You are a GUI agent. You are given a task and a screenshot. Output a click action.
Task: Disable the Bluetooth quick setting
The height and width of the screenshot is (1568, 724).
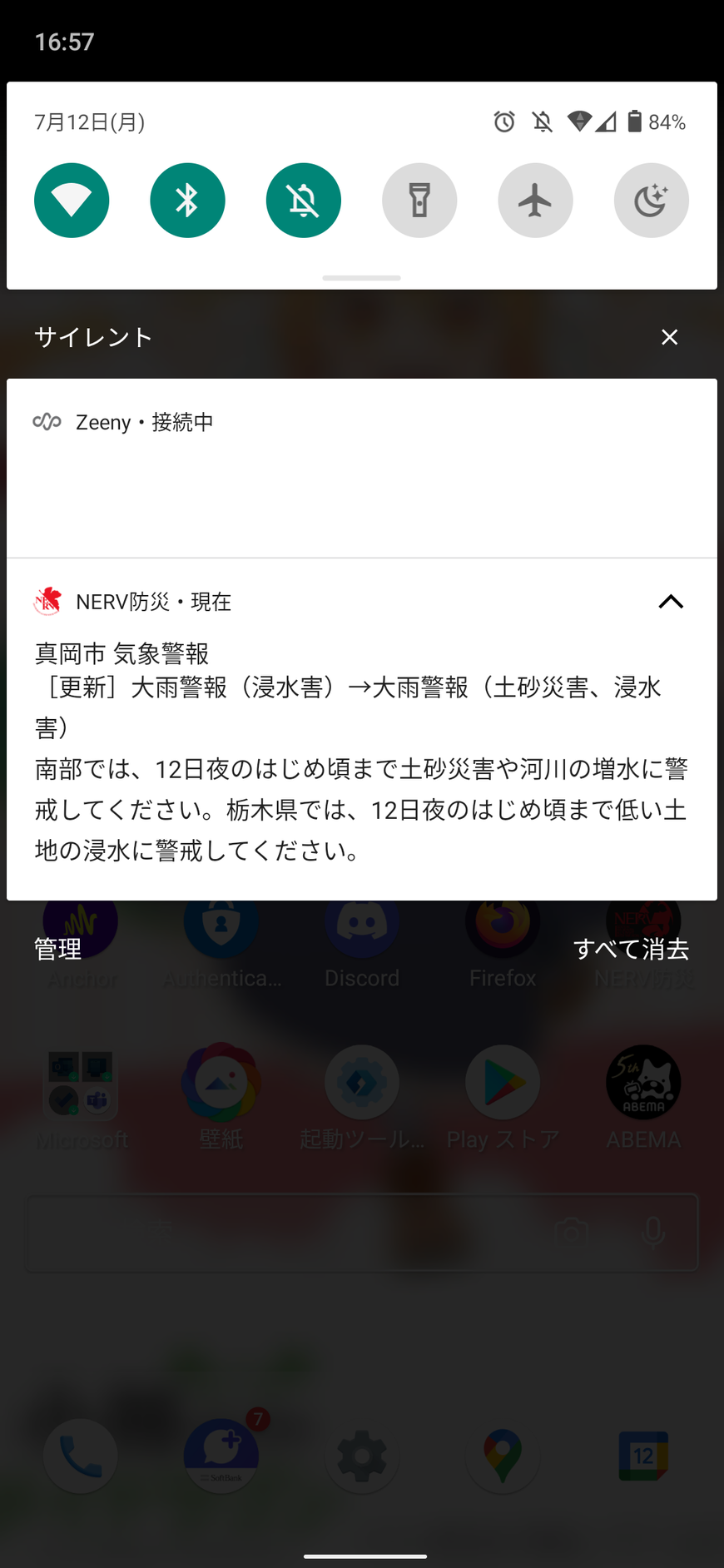(x=187, y=201)
